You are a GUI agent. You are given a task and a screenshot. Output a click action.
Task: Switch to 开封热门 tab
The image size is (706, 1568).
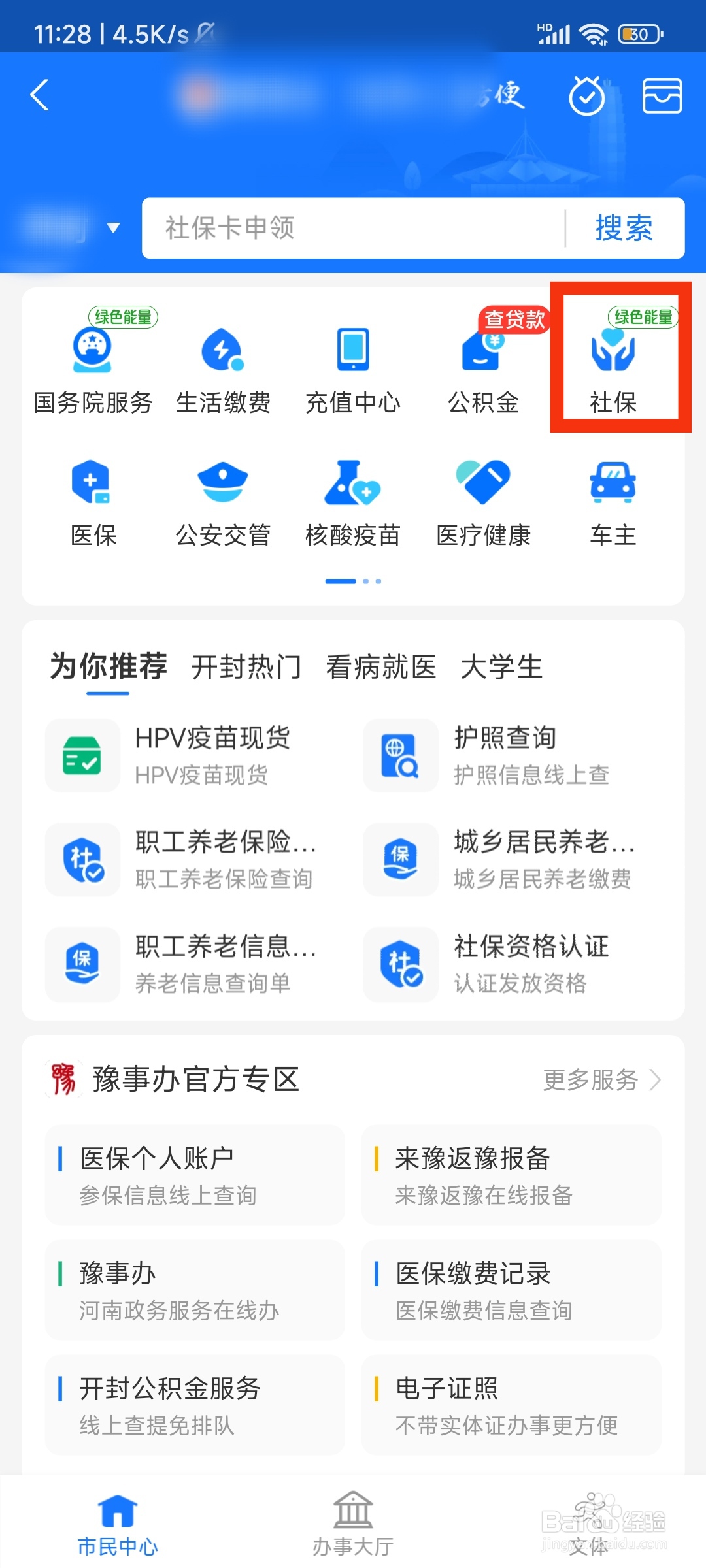pos(246,667)
